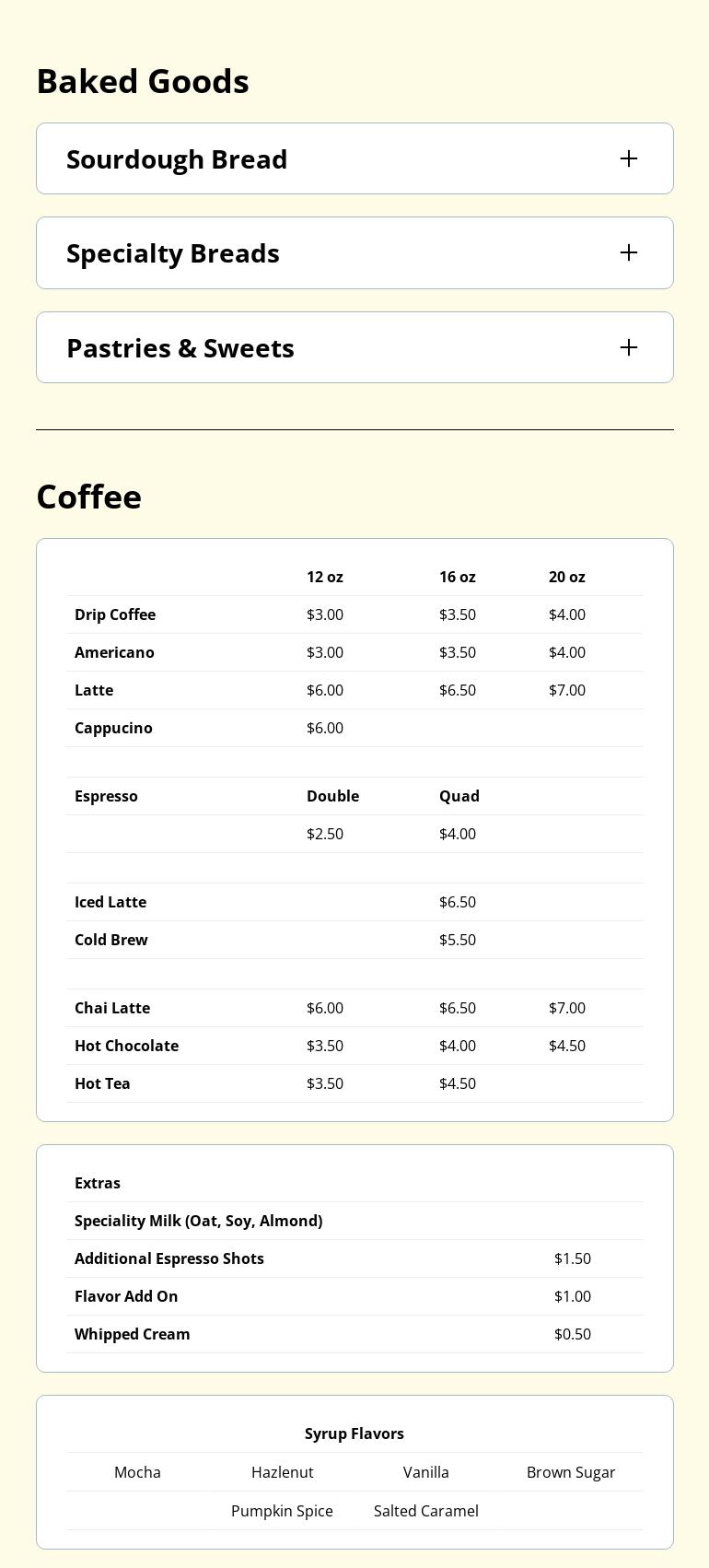
Task: Select the Cappucino item
Action: pyautogui.click(x=113, y=728)
